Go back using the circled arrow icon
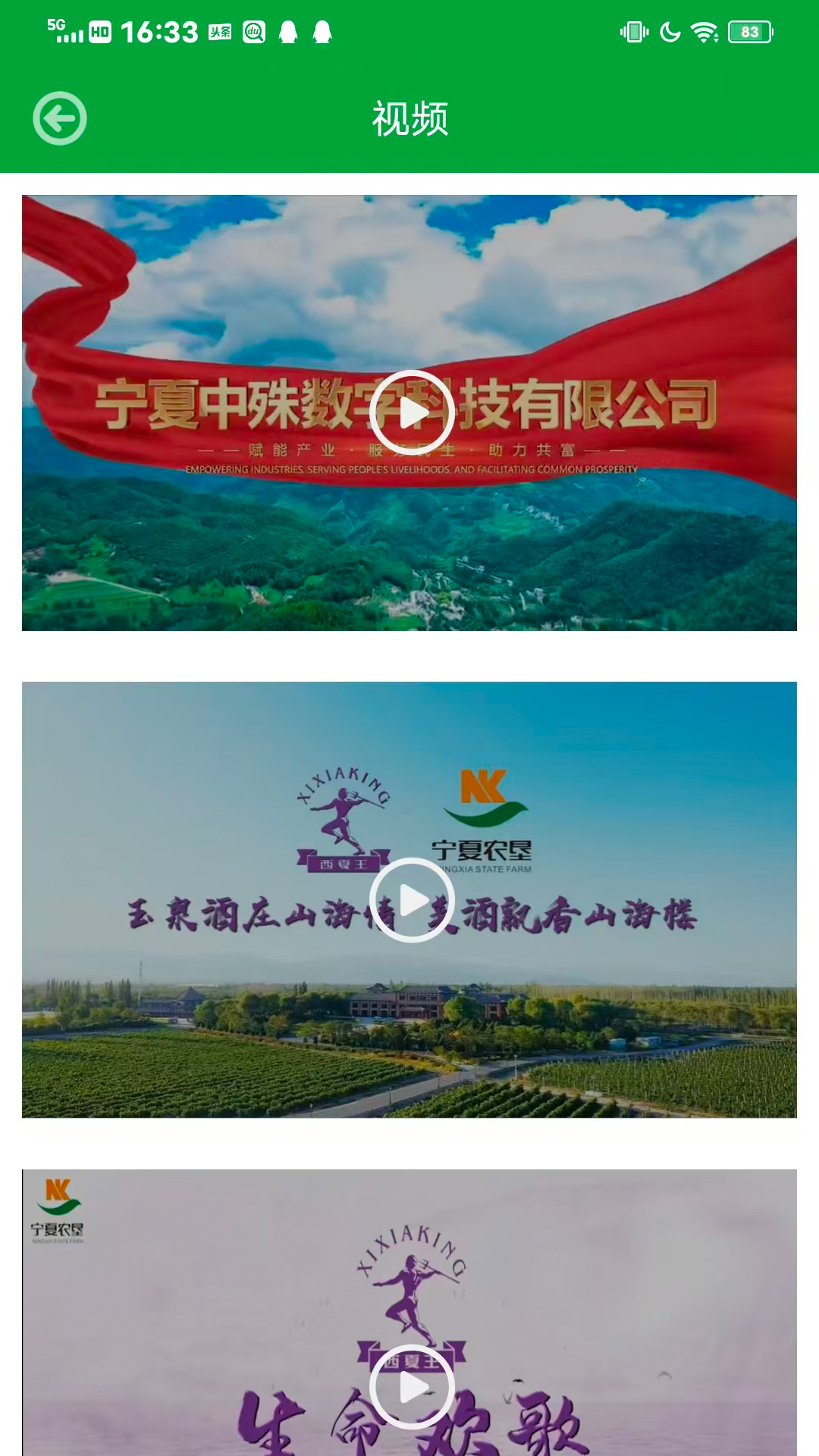Screen dimensions: 819x1456 pyautogui.click(x=60, y=118)
